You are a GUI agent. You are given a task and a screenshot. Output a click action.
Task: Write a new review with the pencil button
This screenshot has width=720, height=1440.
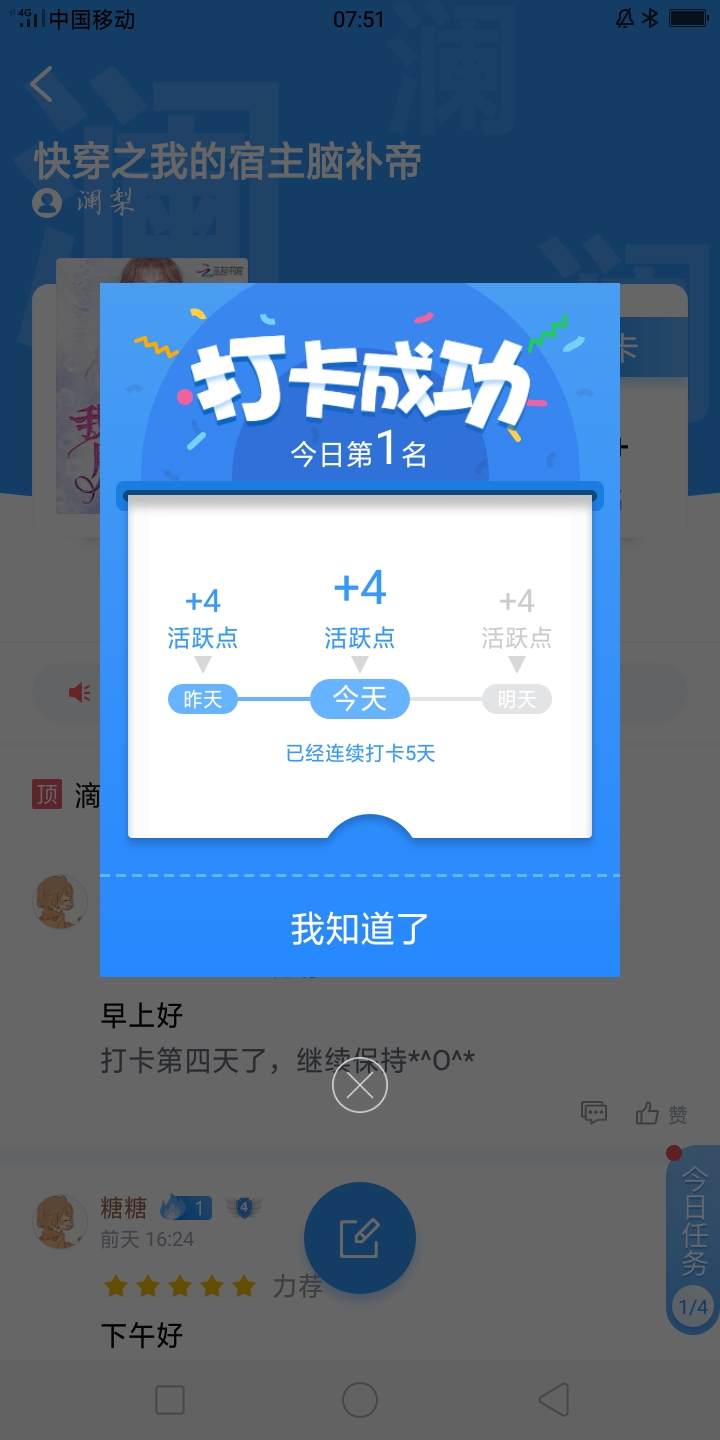coord(360,1238)
